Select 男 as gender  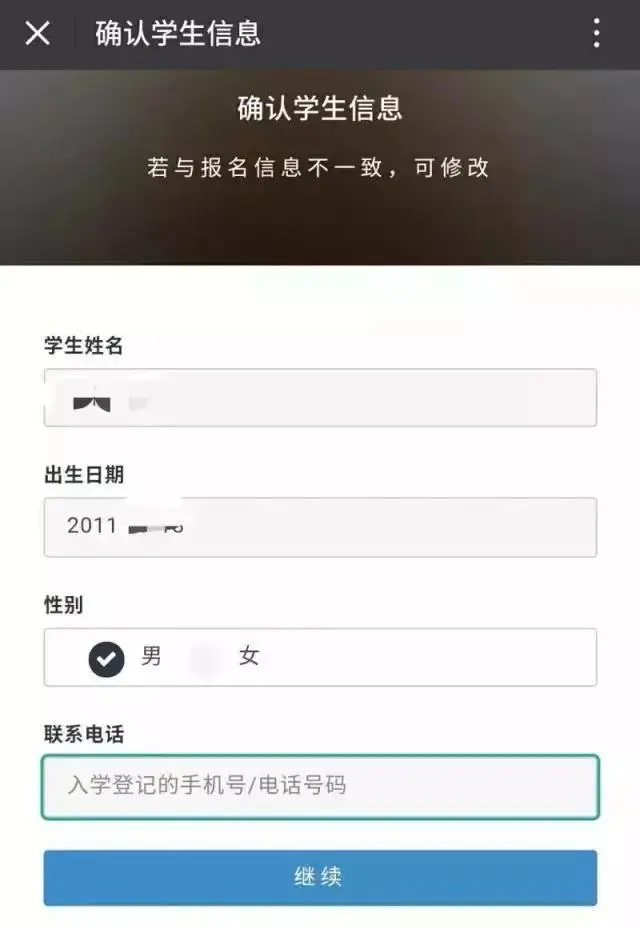click(108, 658)
